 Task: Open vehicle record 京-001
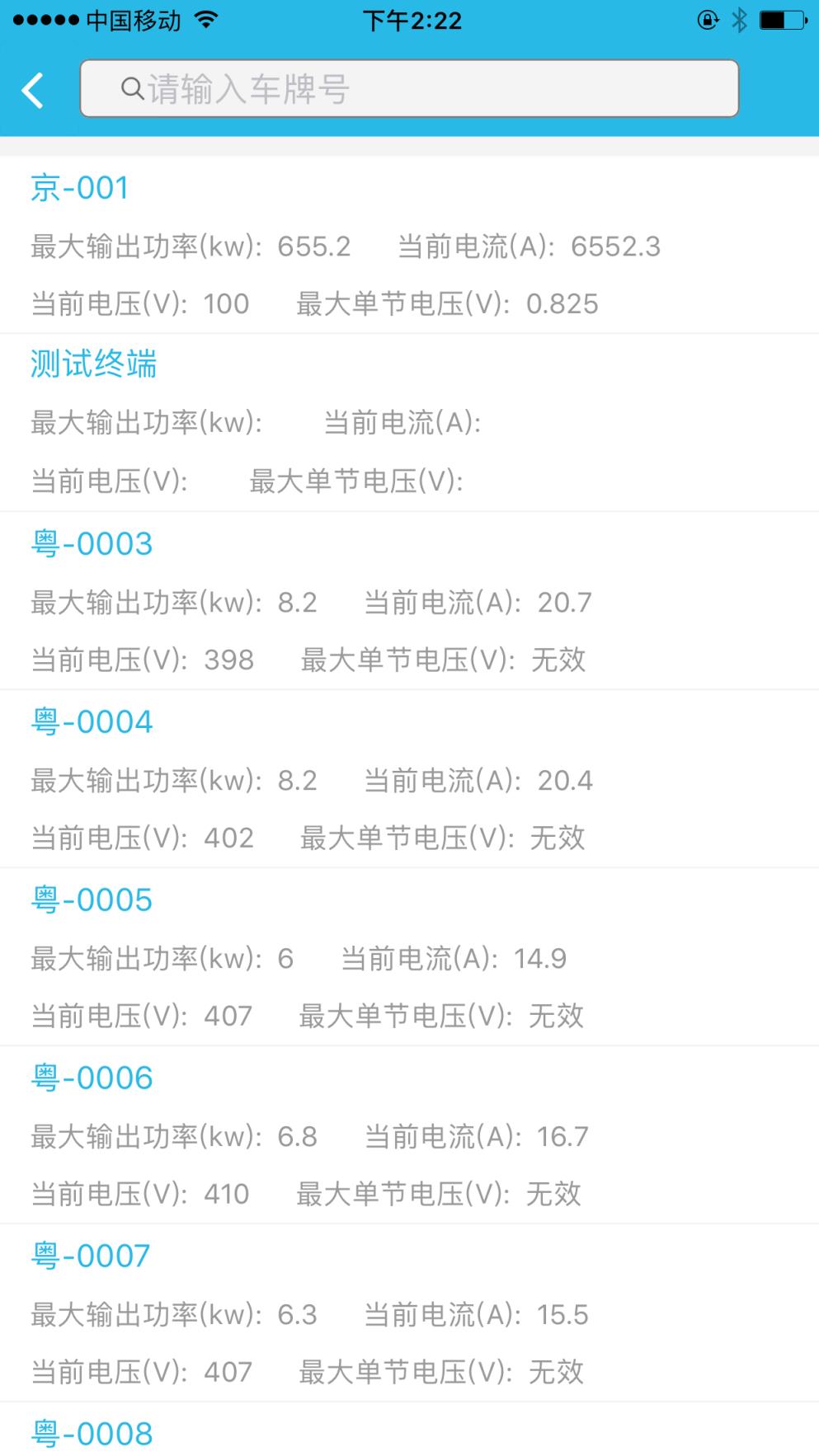click(79, 187)
